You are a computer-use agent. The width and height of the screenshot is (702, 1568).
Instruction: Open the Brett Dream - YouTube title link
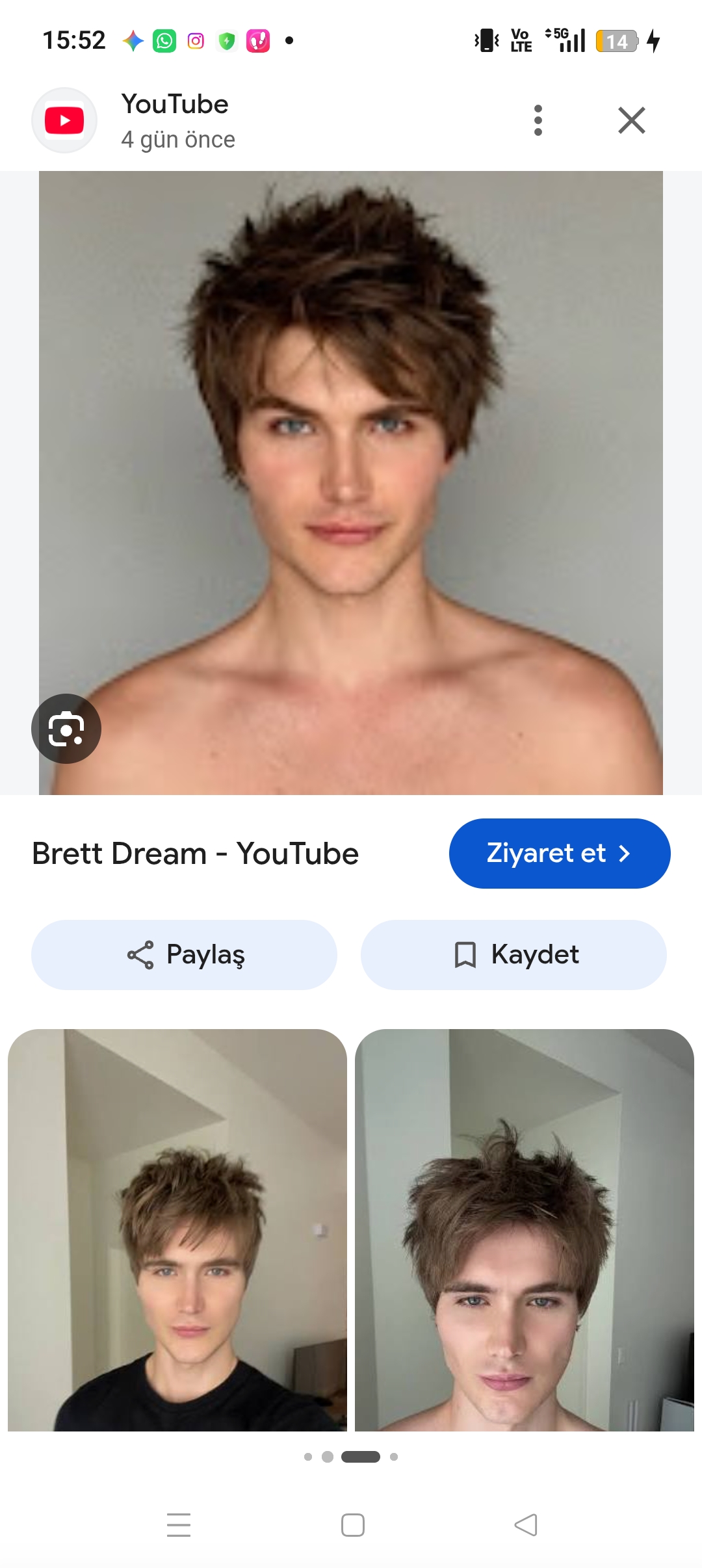[195, 853]
